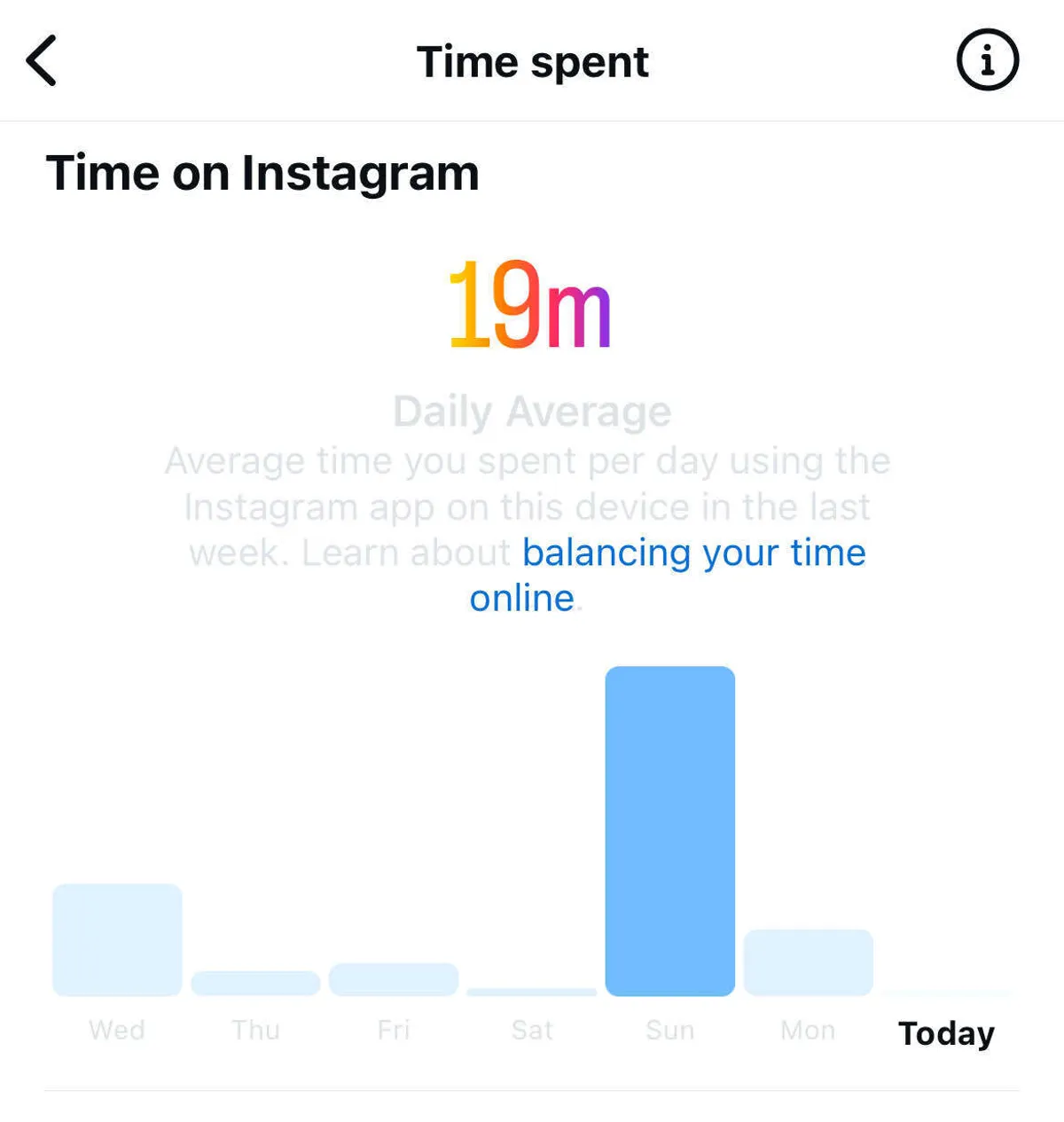Tap the Sun usage bar
This screenshot has height=1122, width=1064.
pyautogui.click(x=670, y=831)
